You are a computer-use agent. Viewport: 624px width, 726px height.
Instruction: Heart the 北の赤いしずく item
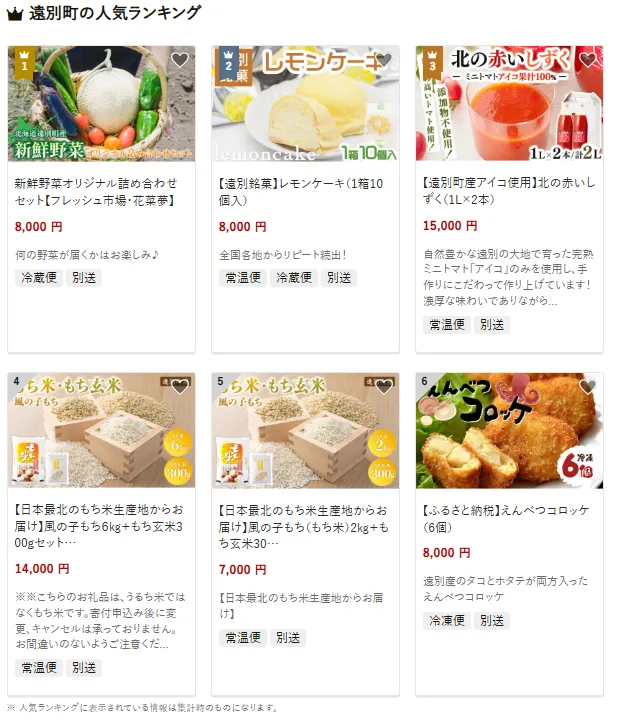pos(588,60)
